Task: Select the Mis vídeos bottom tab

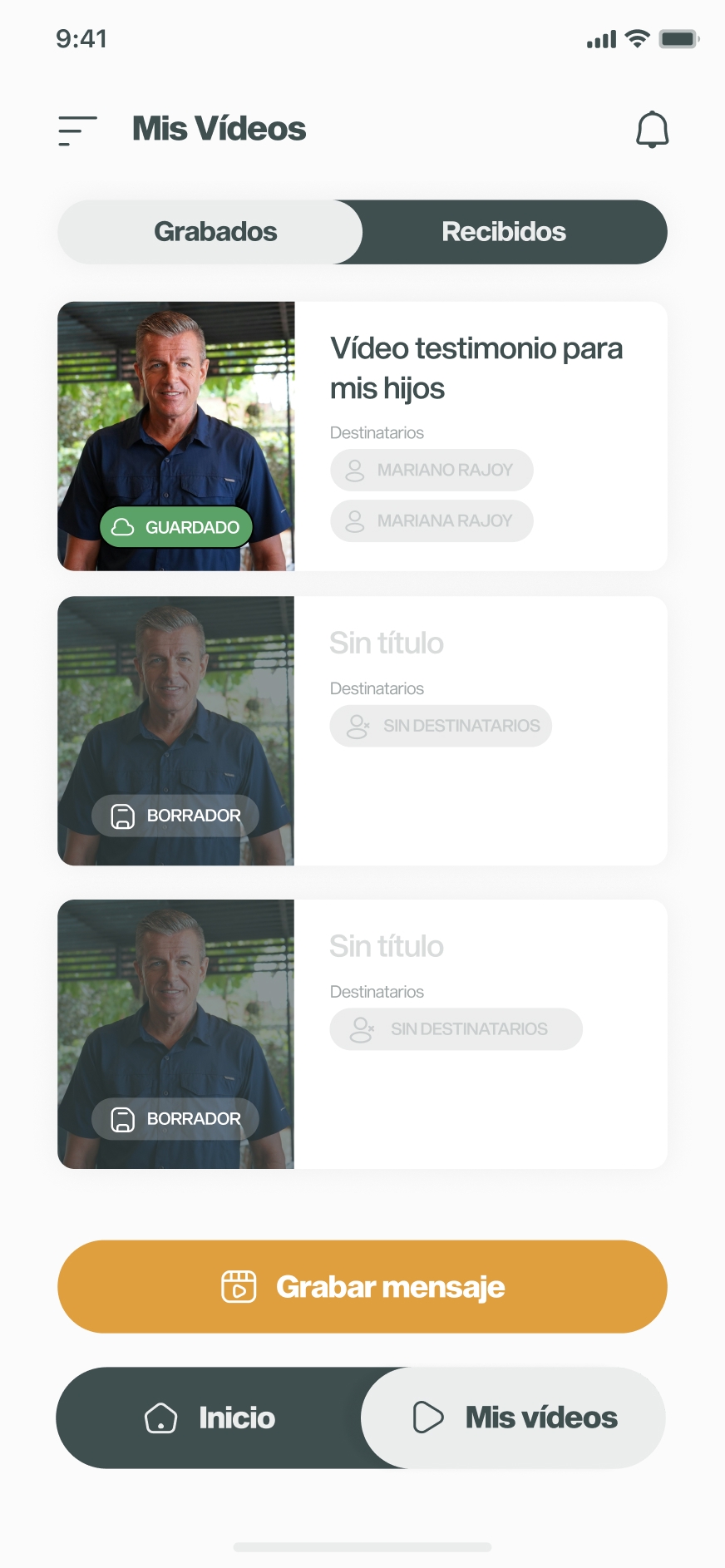Action: click(x=514, y=1418)
